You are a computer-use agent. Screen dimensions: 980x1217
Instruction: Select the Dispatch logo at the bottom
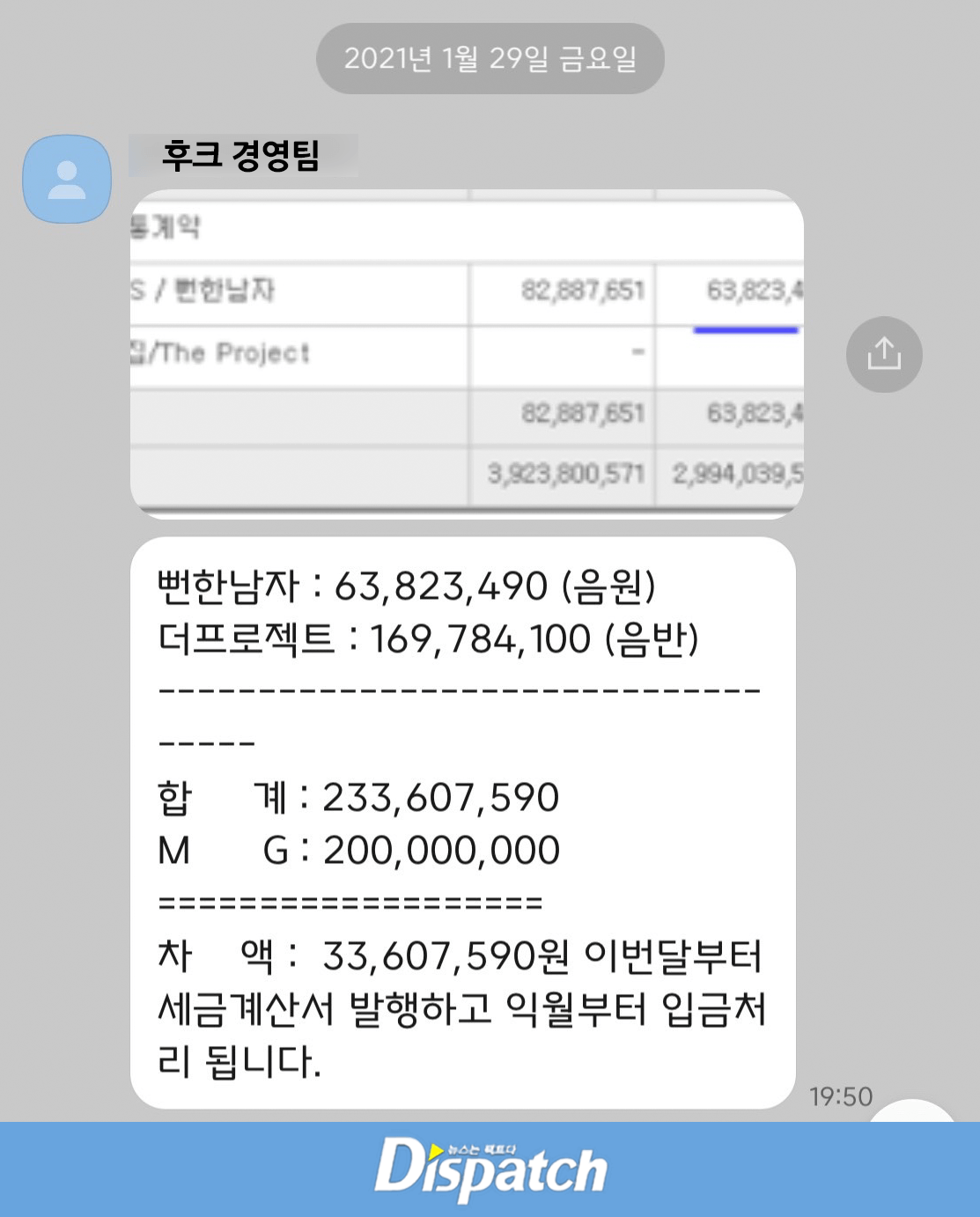[x=490, y=1168]
